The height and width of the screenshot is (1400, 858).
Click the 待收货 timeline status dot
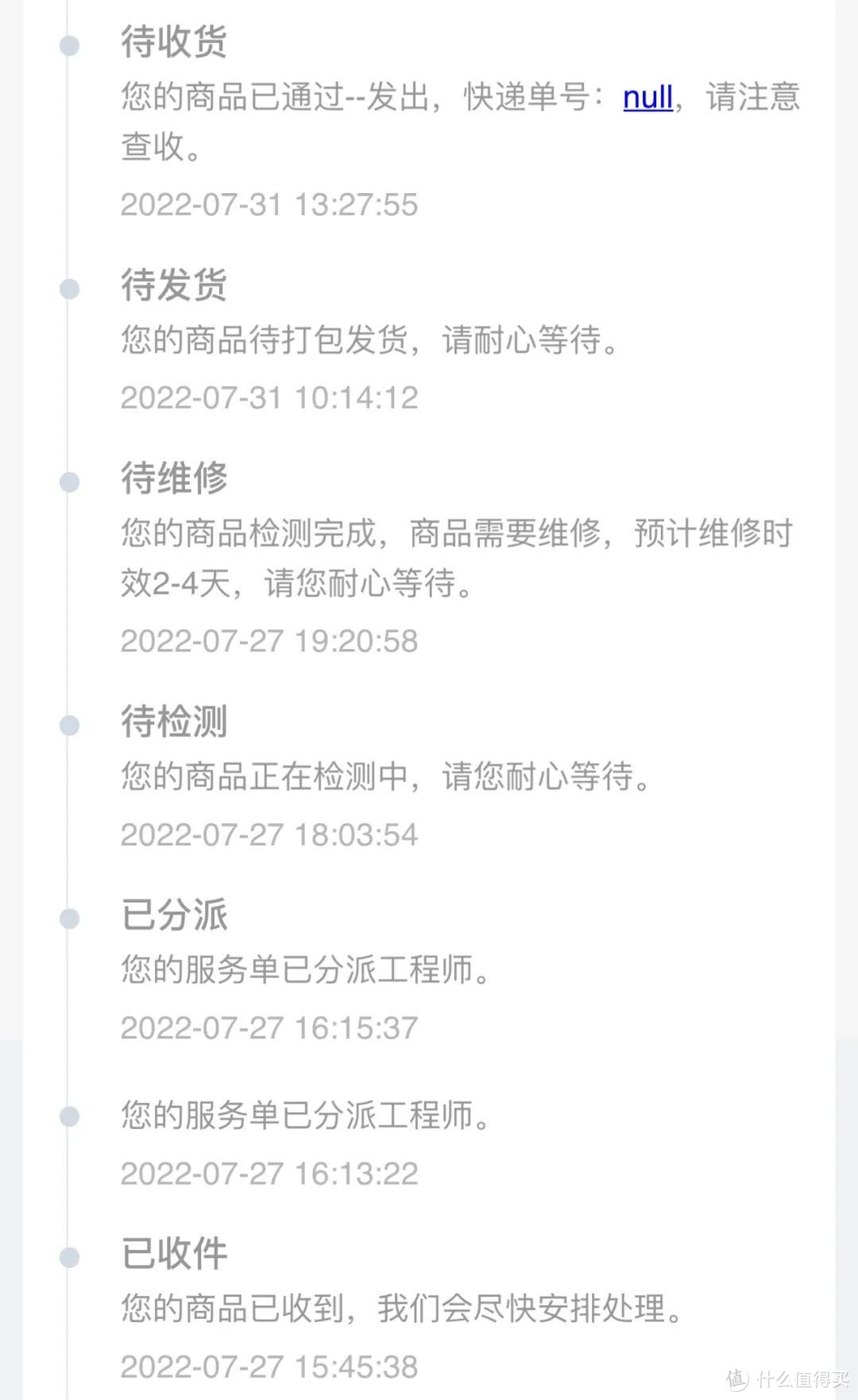click(x=70, y=45)
